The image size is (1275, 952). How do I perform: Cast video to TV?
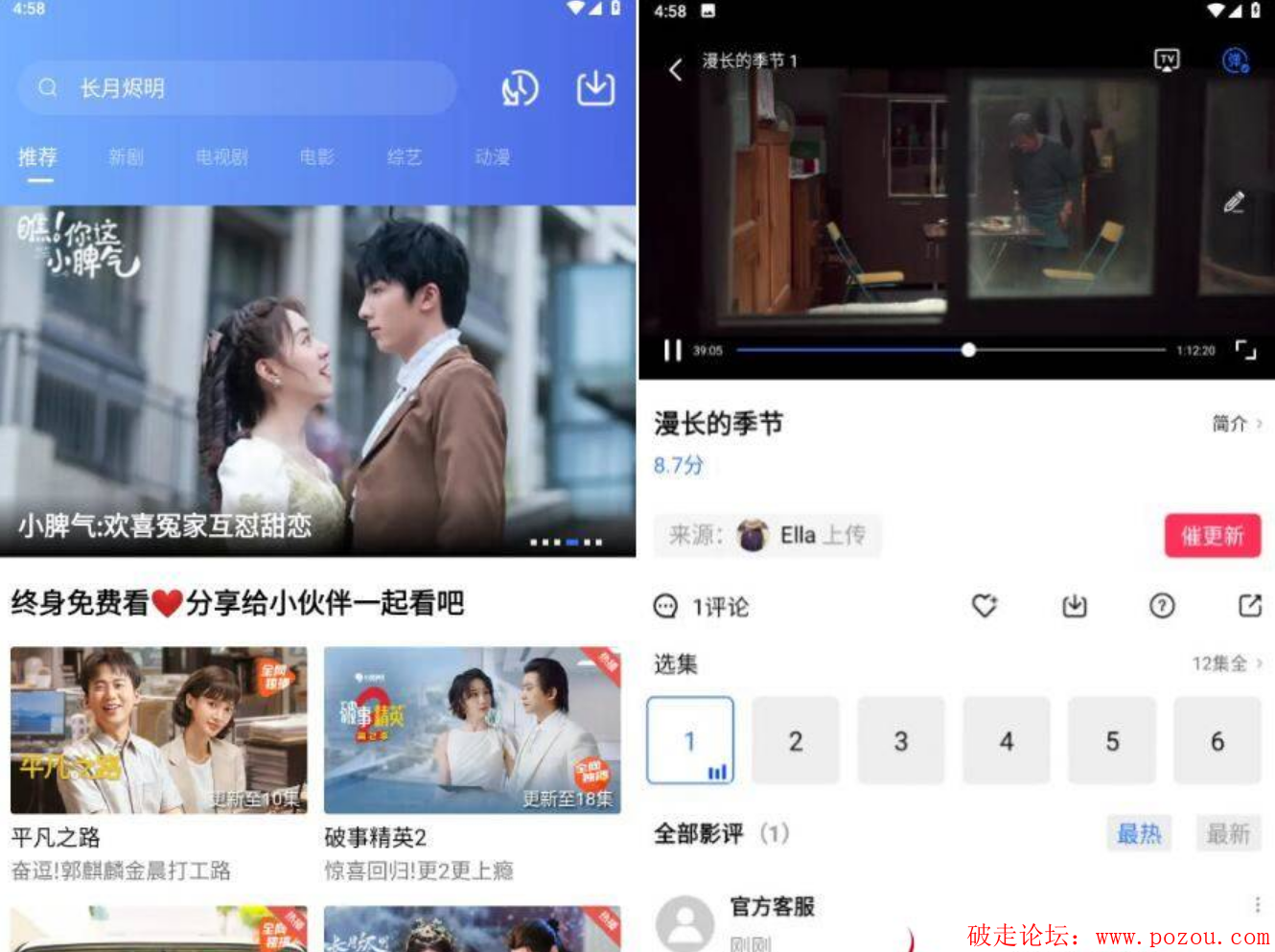(1167, 60)
